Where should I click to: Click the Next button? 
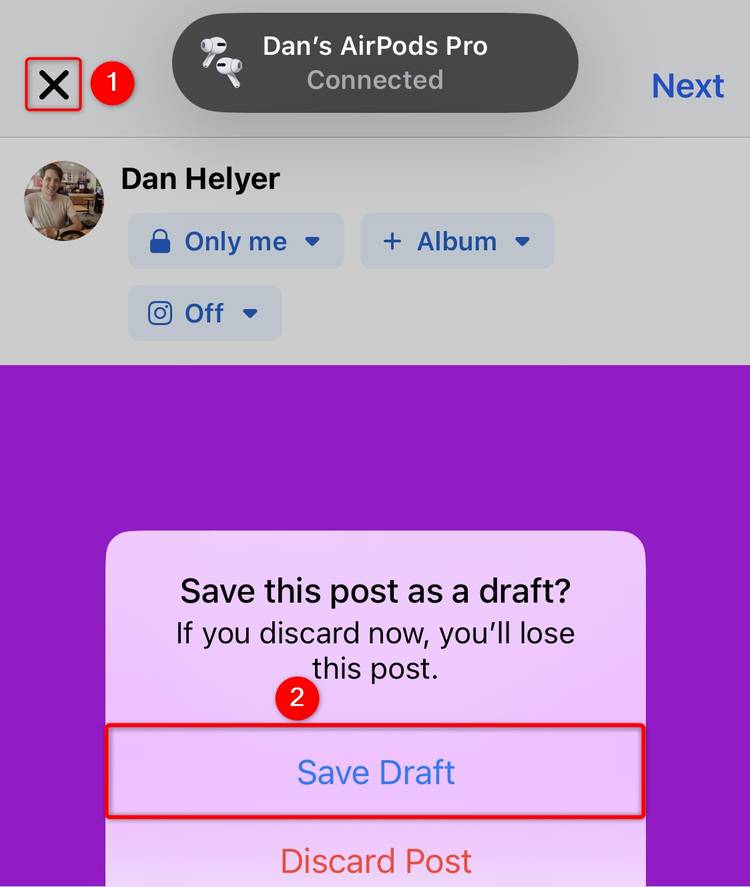tap(687, 86)
